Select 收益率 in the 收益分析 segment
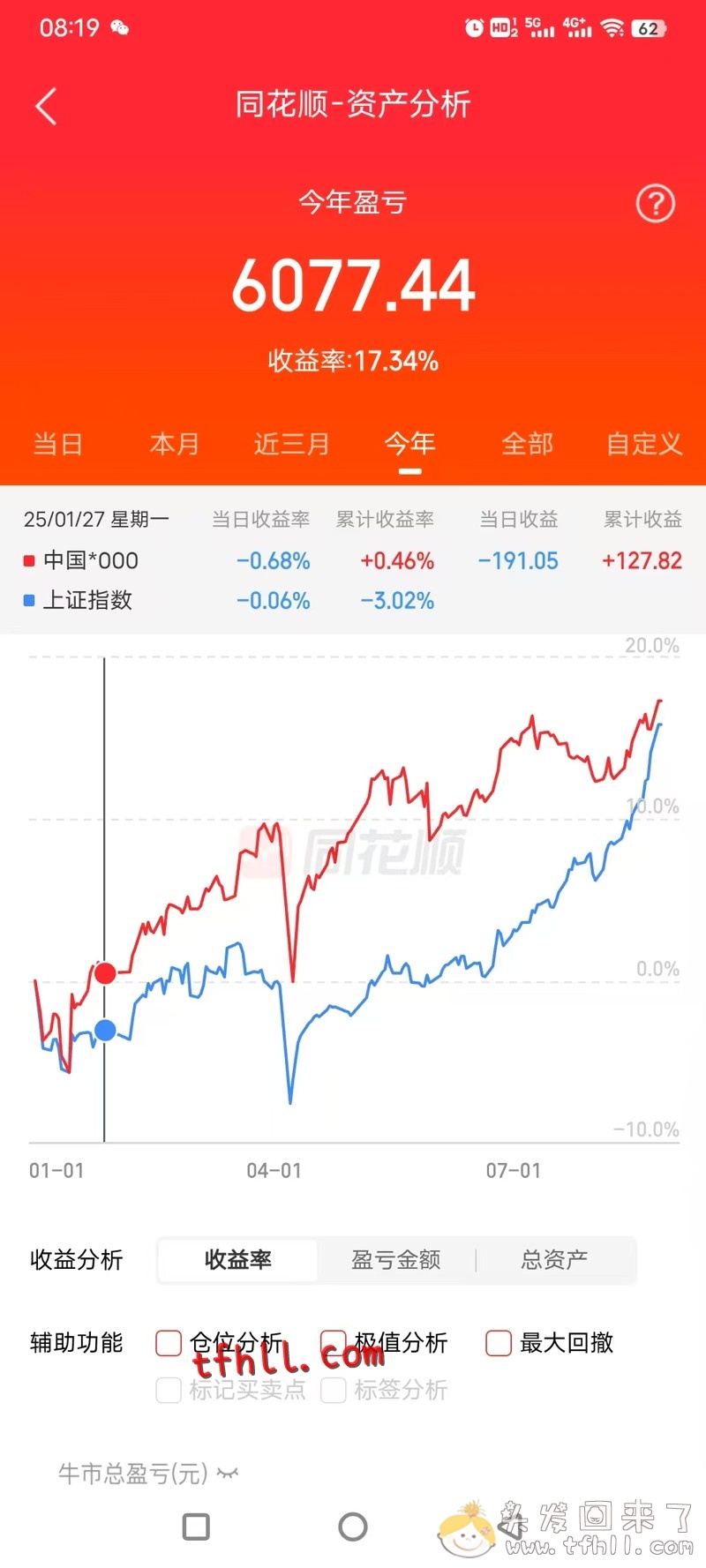This screenshot has height=1568, width=706. [x=237, y=1260]
